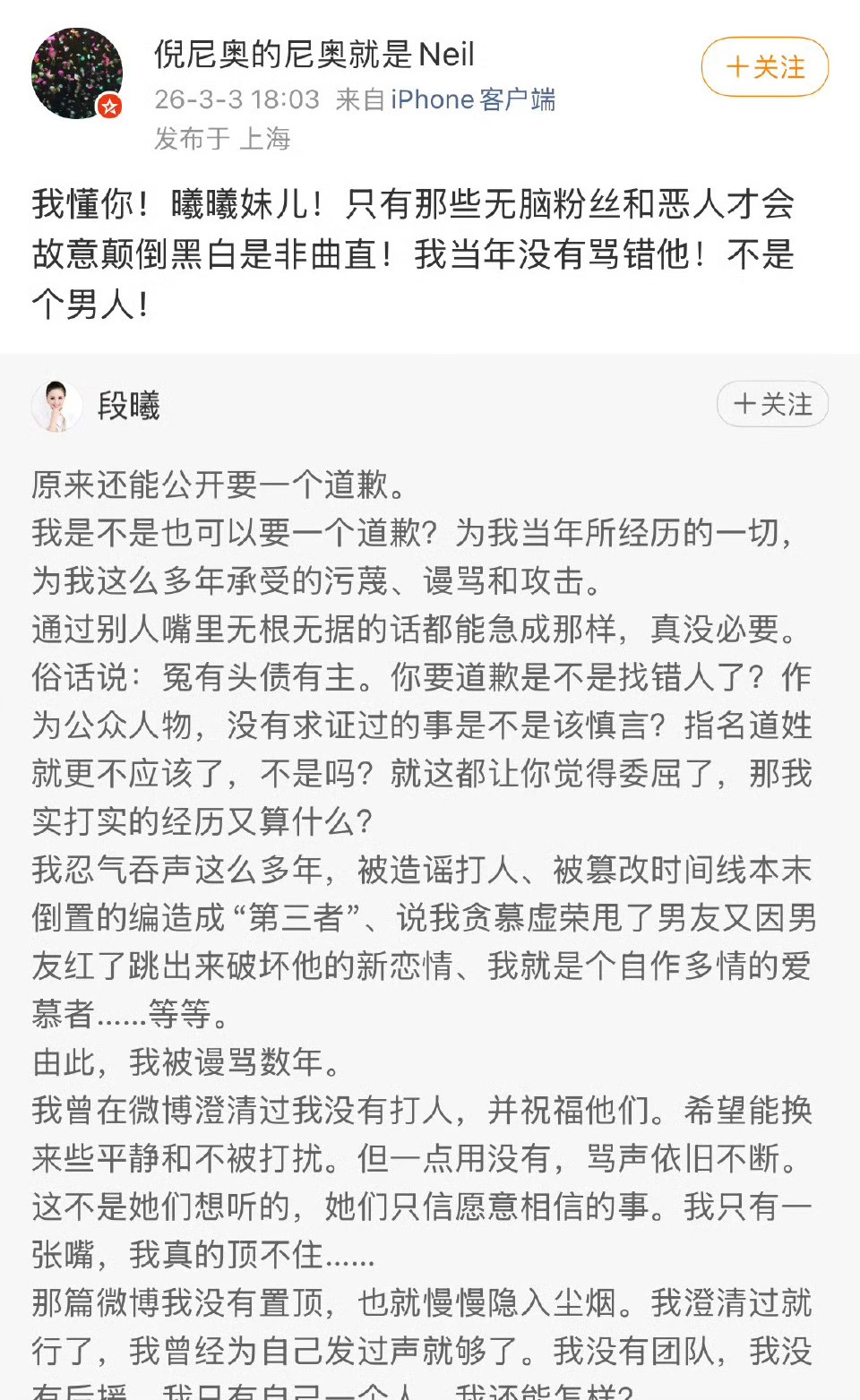Open the iPhone 客户端 source link

tap(476, 99)
